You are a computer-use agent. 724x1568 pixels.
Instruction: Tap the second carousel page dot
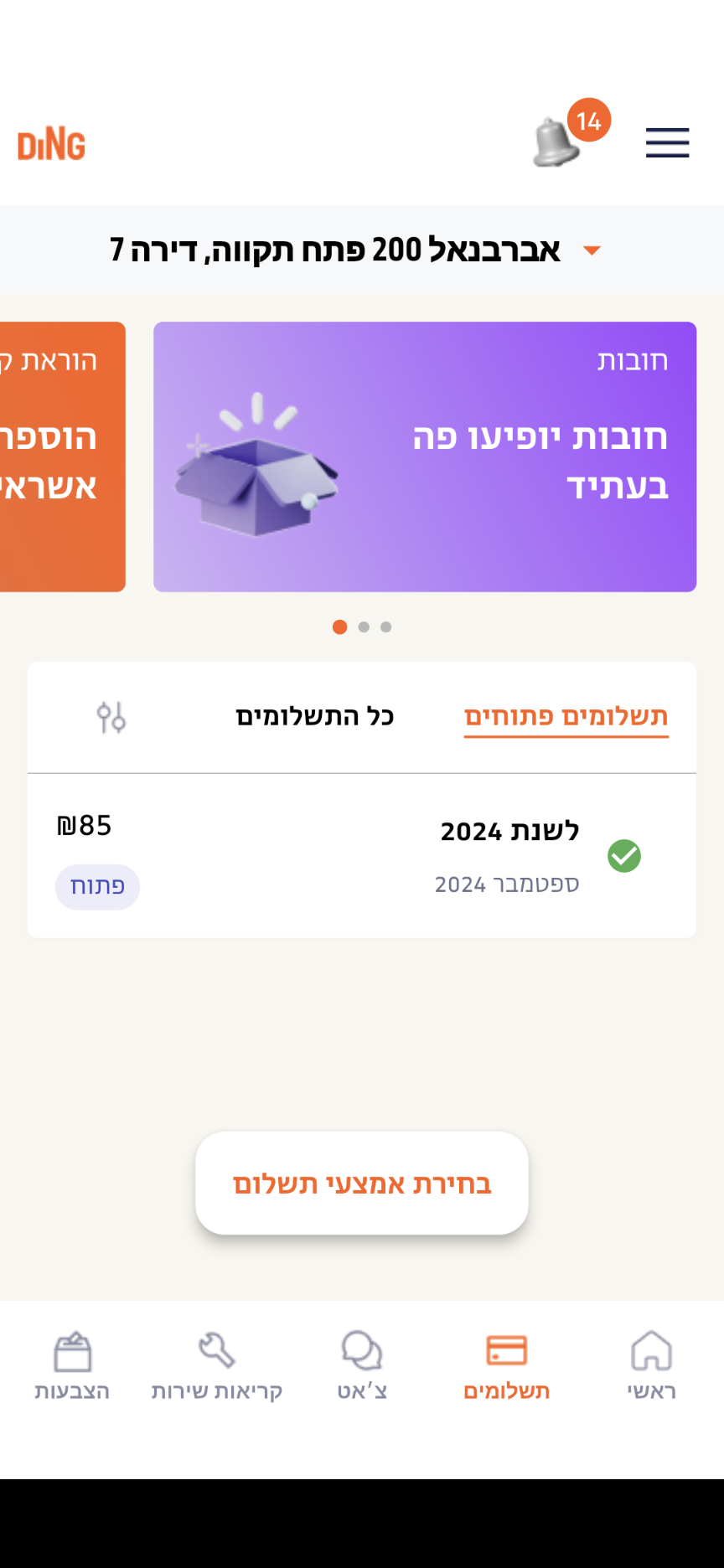coord(364,627)
